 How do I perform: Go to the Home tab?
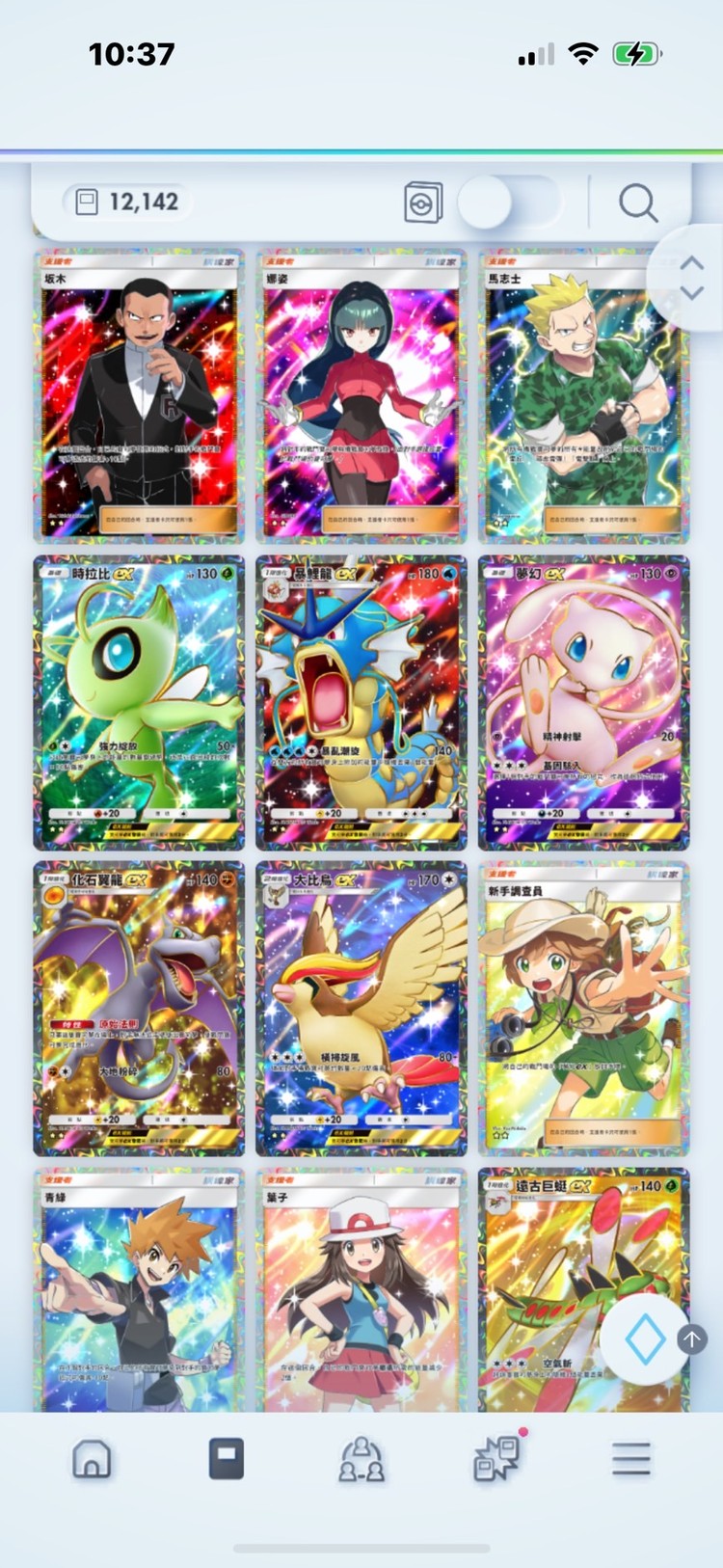pos(92,1459)
